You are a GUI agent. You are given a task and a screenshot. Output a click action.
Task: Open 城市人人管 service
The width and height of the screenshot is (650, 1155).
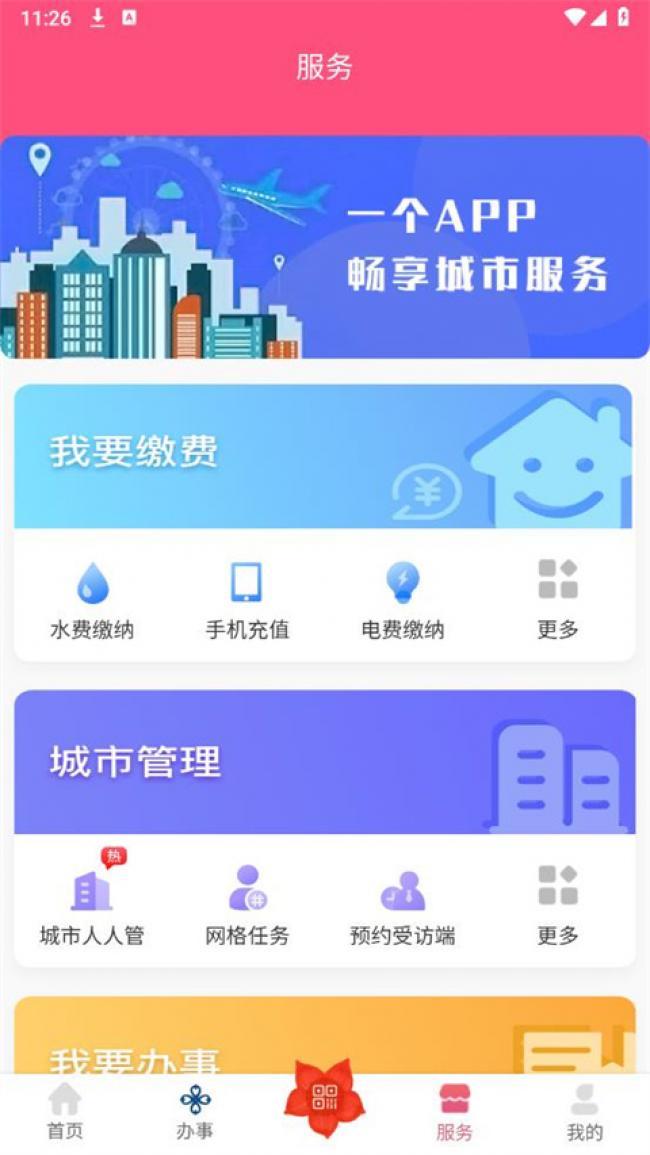(x=92, y=899)
